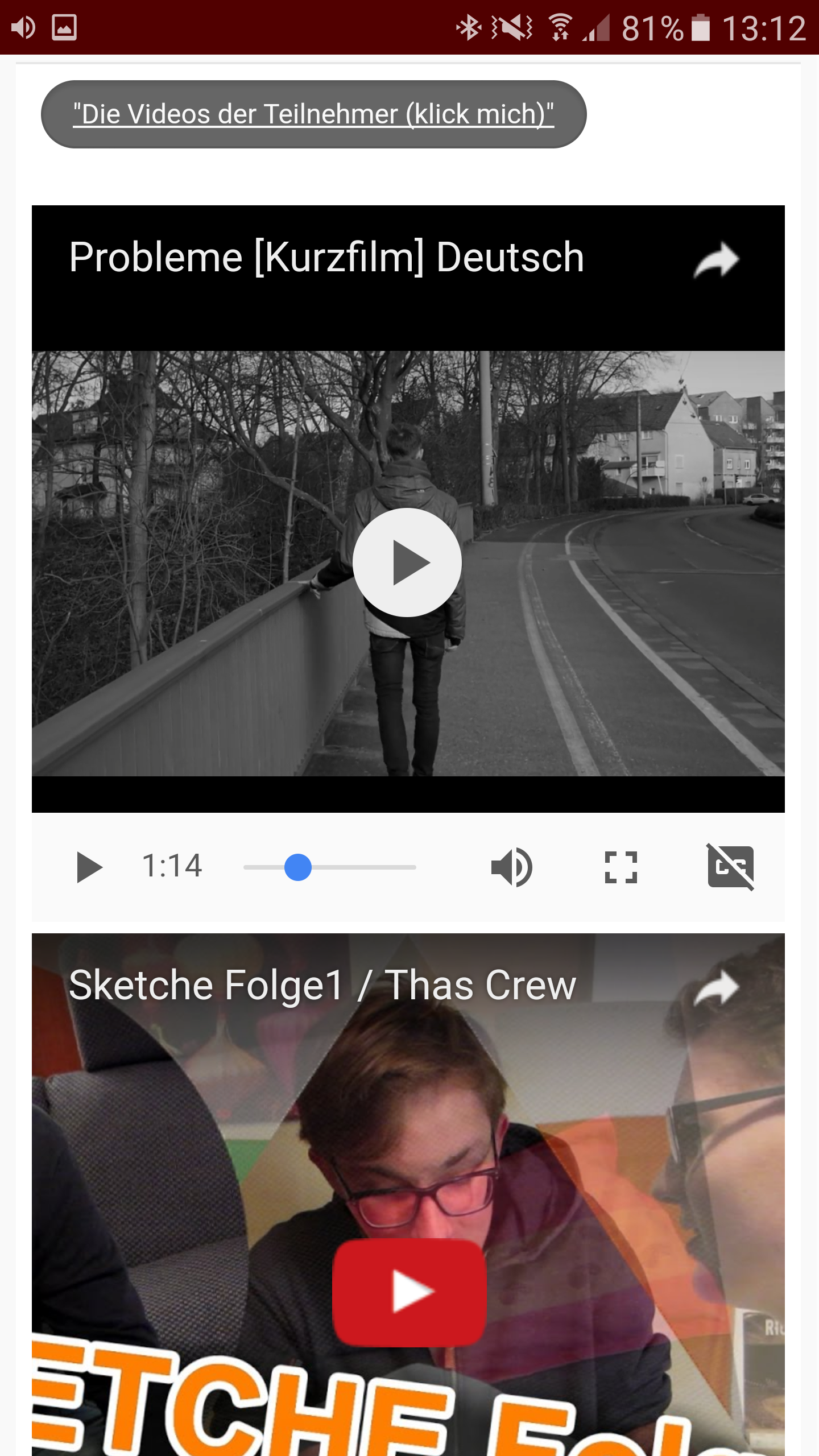Mute the video with the speaker icon

tap(511, 867)
